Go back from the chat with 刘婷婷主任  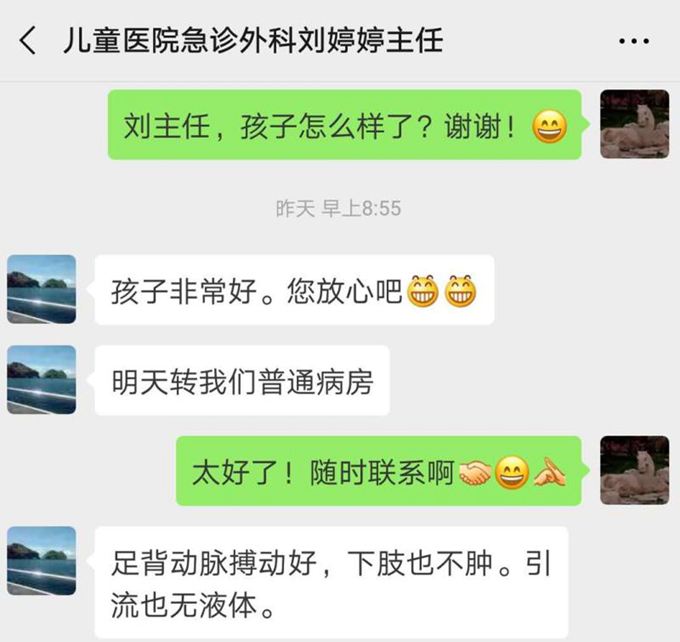pyautogui.click(x=28, y=41)
